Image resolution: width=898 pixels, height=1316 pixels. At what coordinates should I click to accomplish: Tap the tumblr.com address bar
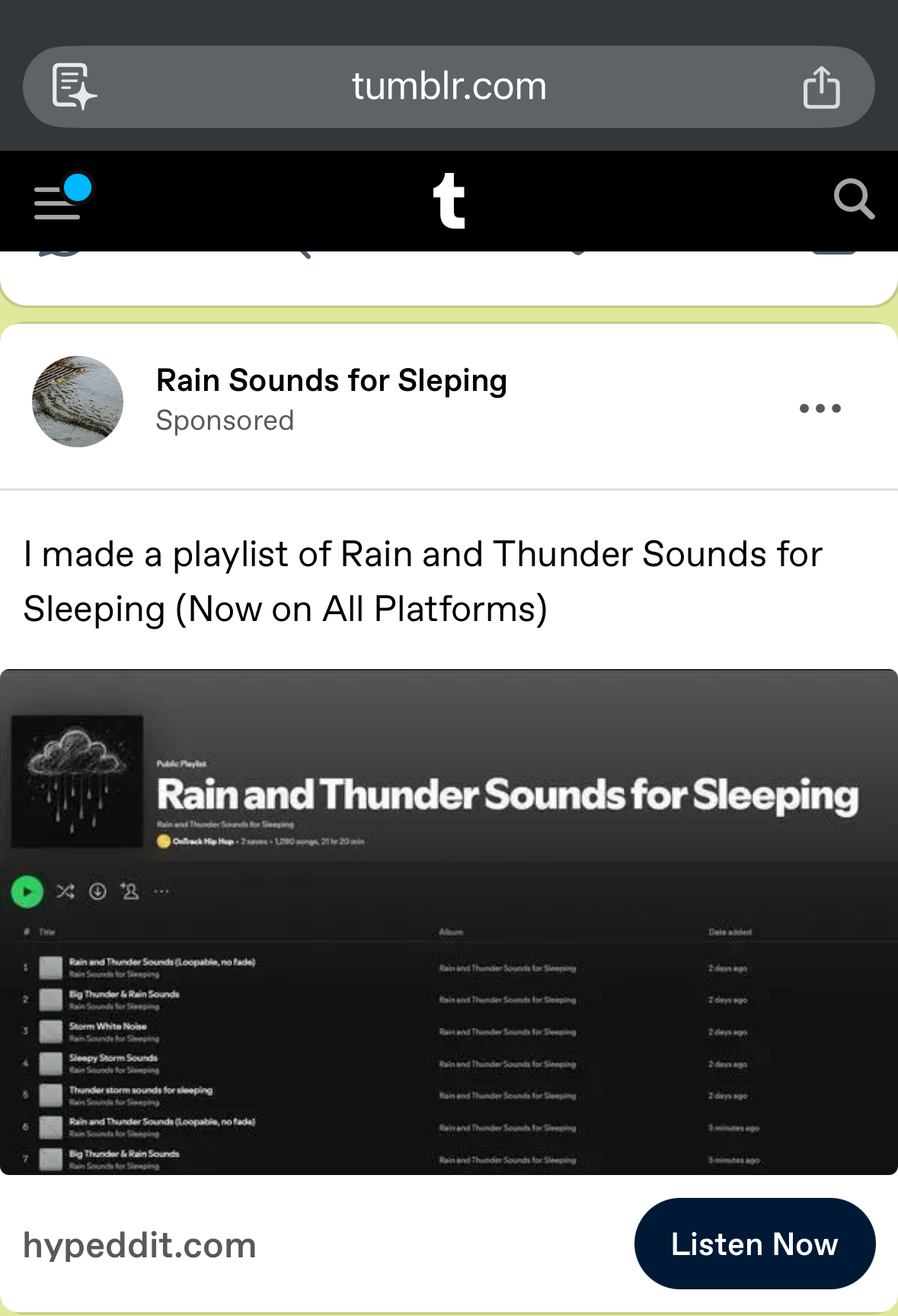449,86
